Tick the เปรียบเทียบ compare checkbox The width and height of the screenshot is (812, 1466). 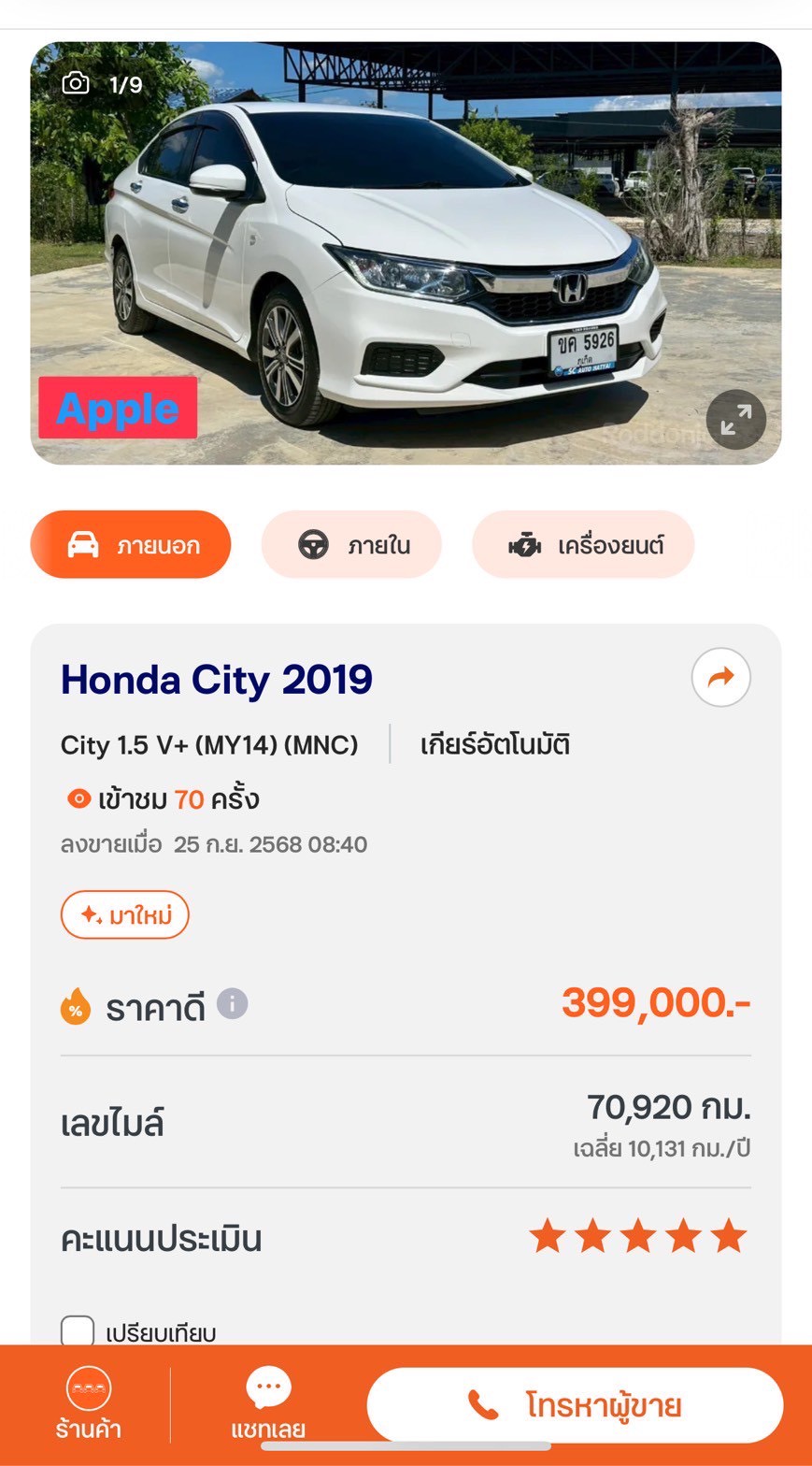(78, 1331)
